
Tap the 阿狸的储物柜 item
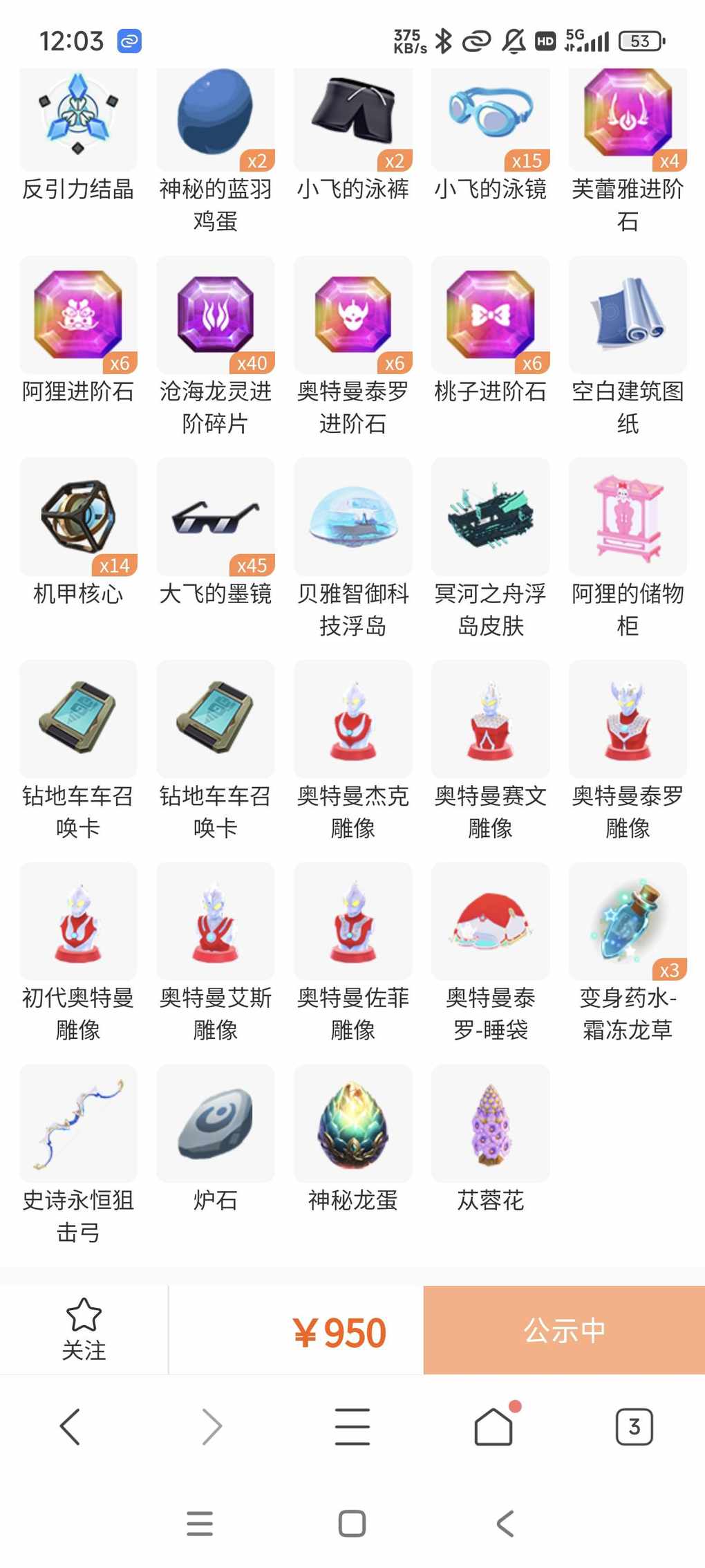pyautogui.click(x=628, y=548)
